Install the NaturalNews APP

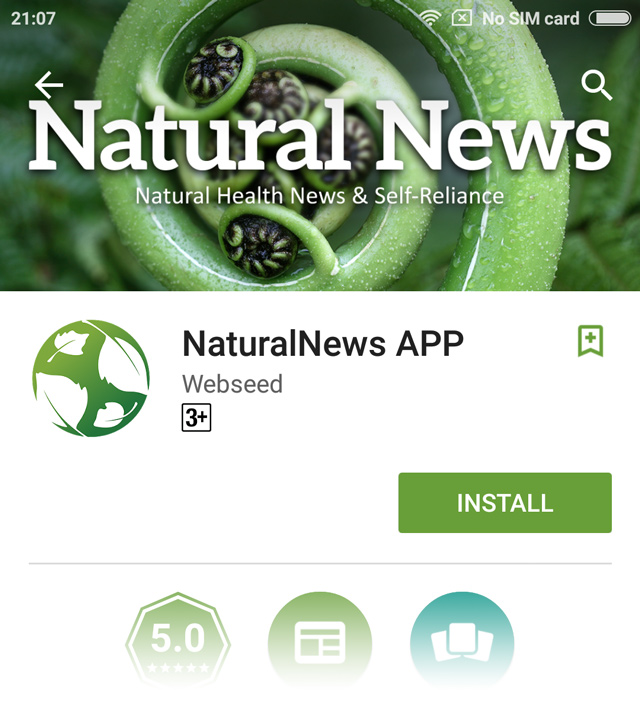pos(504,503)
